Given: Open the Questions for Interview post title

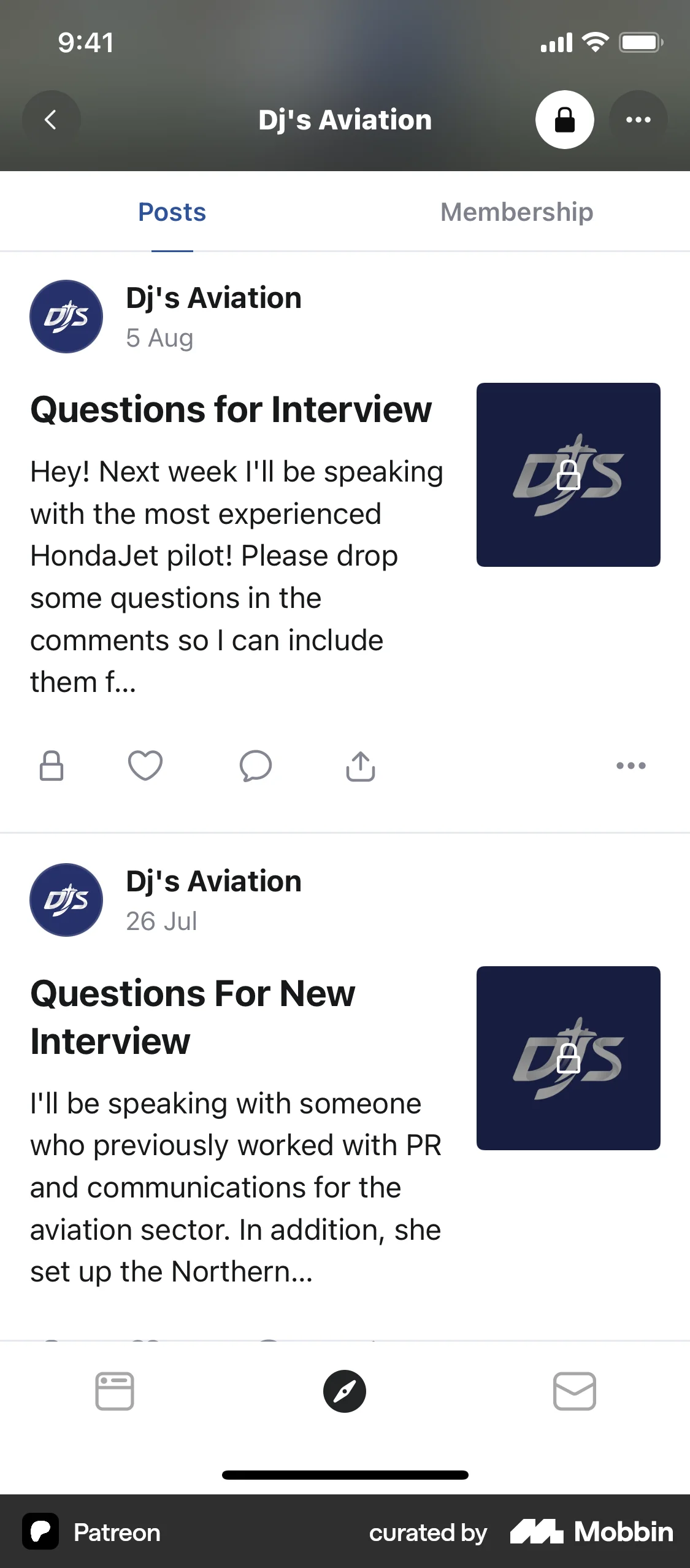Looking at the screenshot, I should click(x=231, y=410).
